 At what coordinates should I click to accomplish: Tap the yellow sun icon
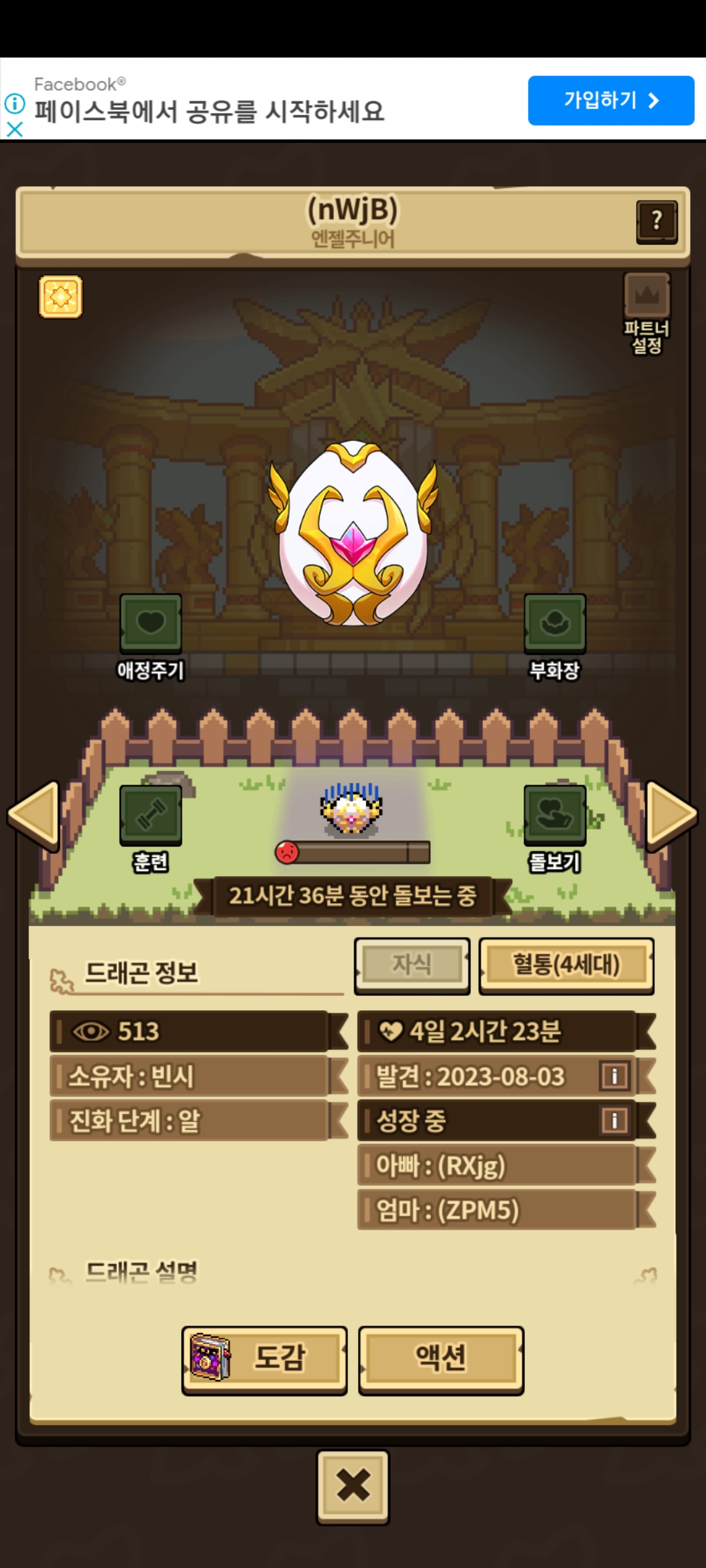[x=61, y=297]
